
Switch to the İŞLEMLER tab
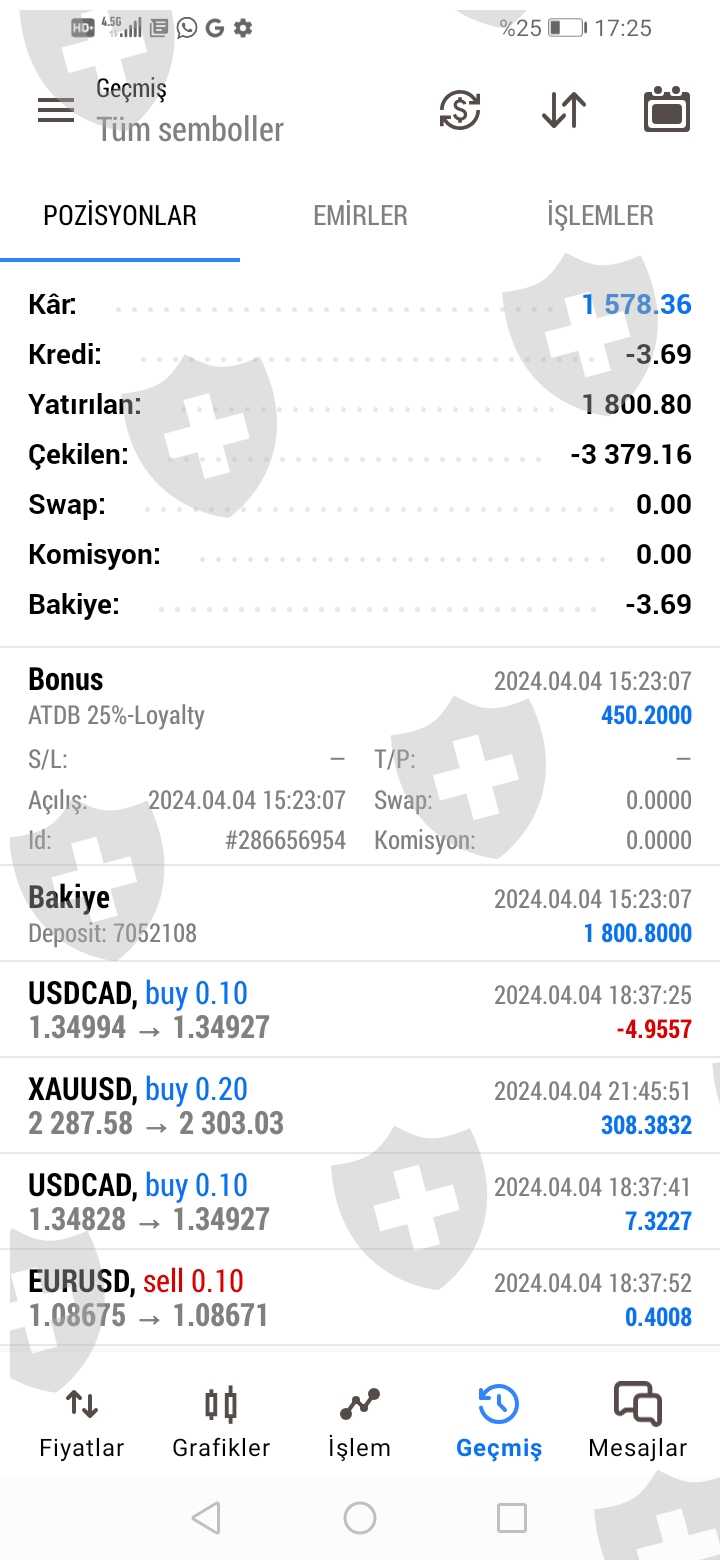pos(600,216)
